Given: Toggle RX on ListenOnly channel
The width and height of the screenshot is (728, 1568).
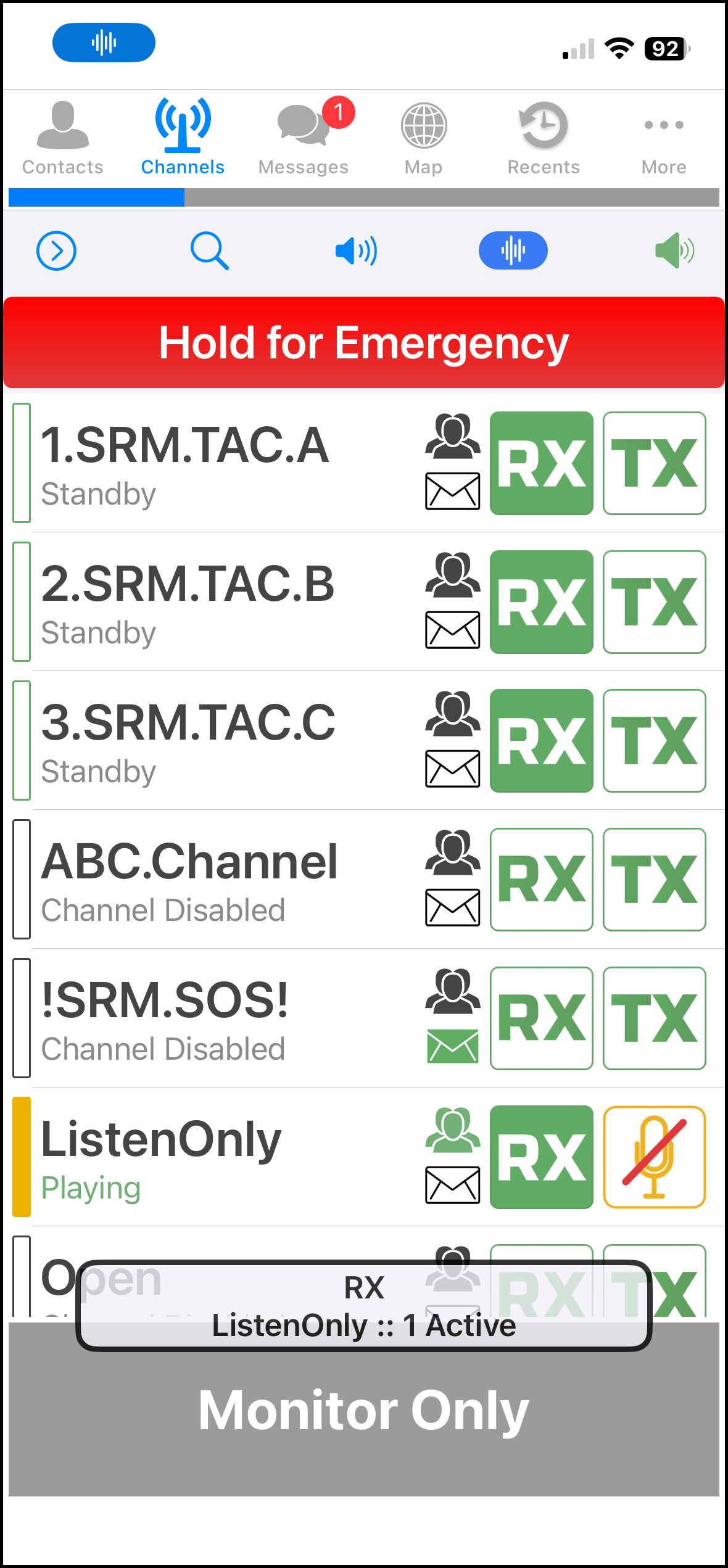Looking at the screenshot, I should click(x=541, y=1157).
